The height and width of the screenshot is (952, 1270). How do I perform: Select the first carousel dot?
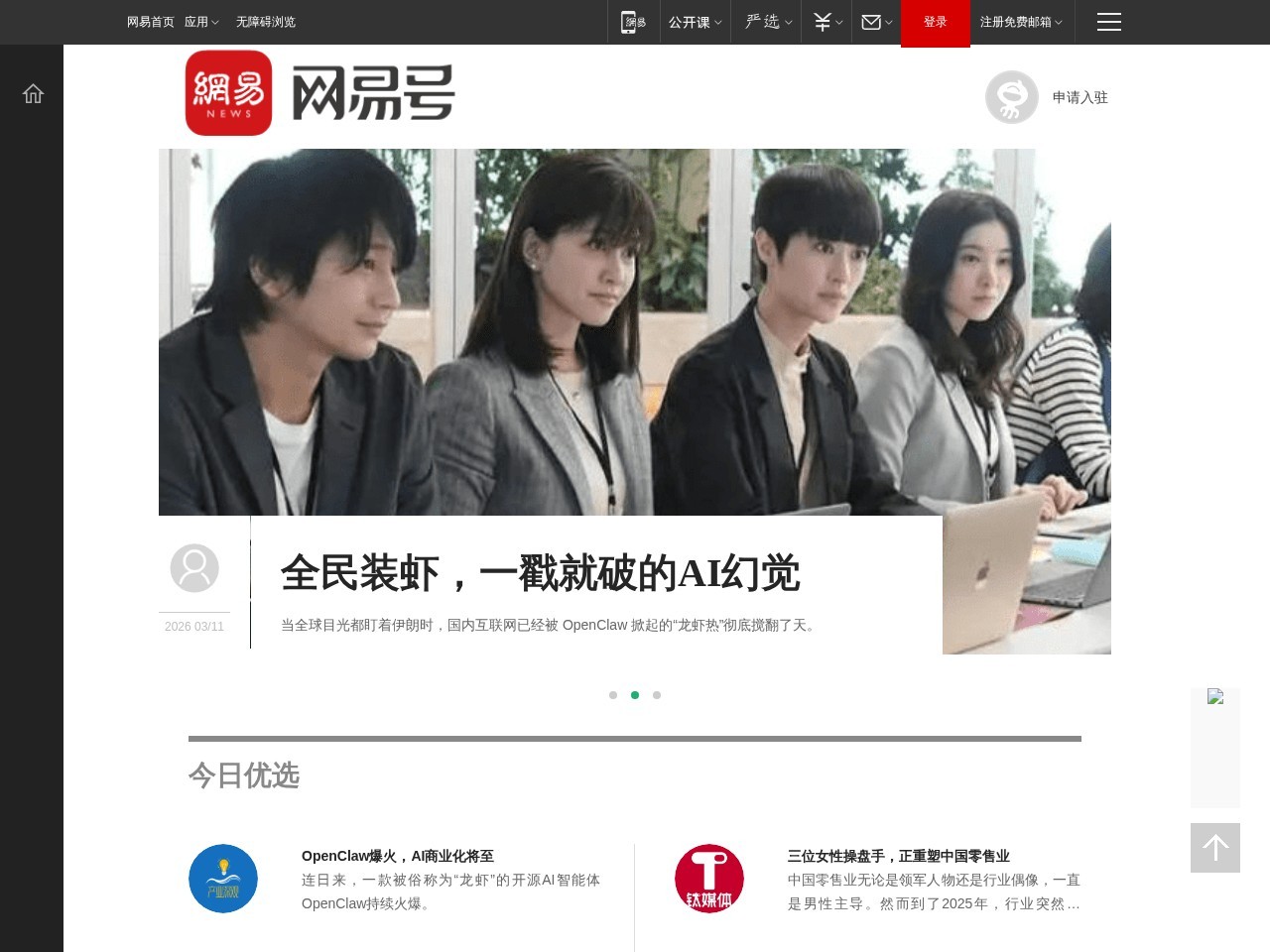tap(613, 695)
